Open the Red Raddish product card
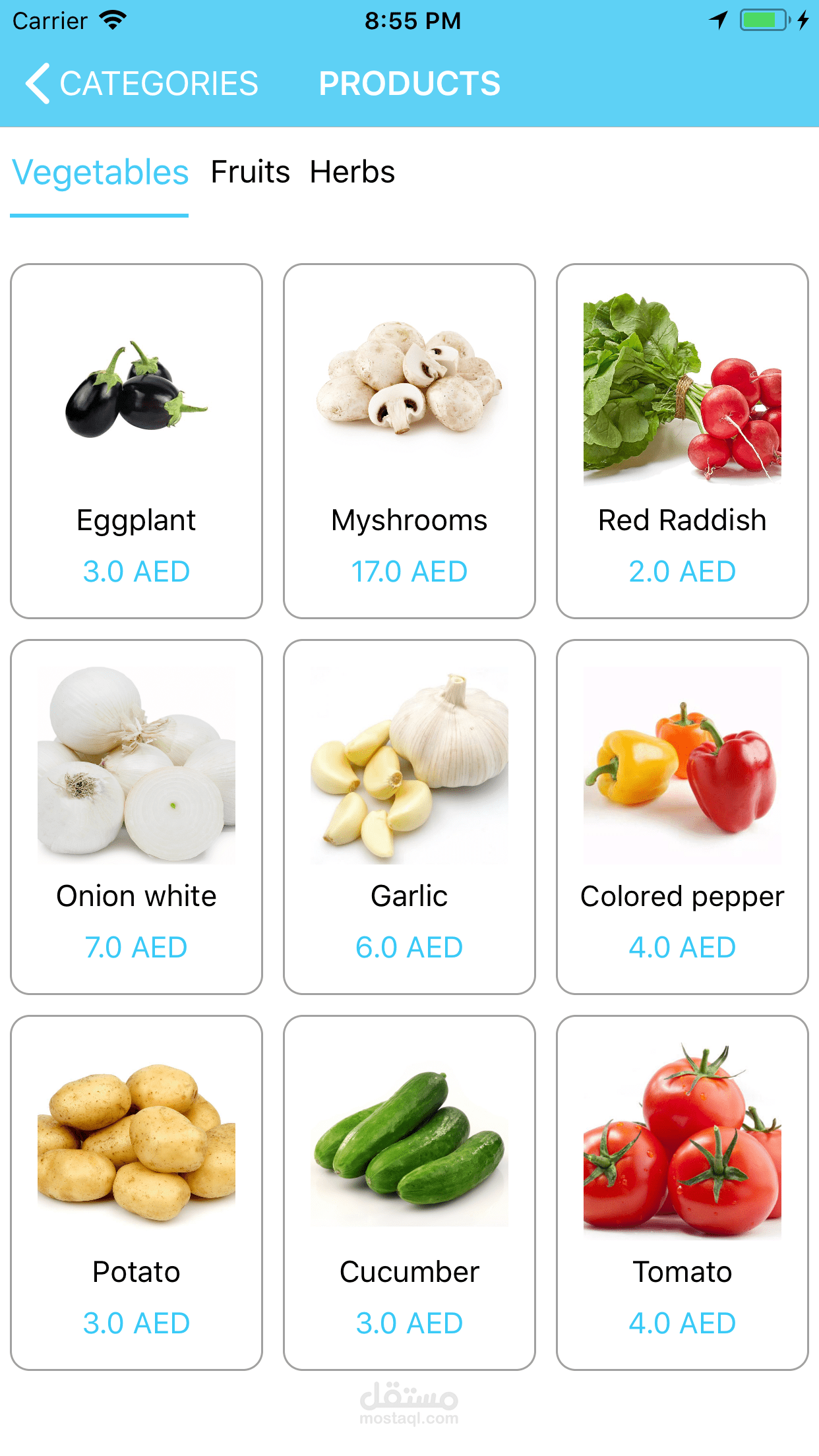Image resolution: width=819 pixels, height=1456 pixels. coord(682,440)
